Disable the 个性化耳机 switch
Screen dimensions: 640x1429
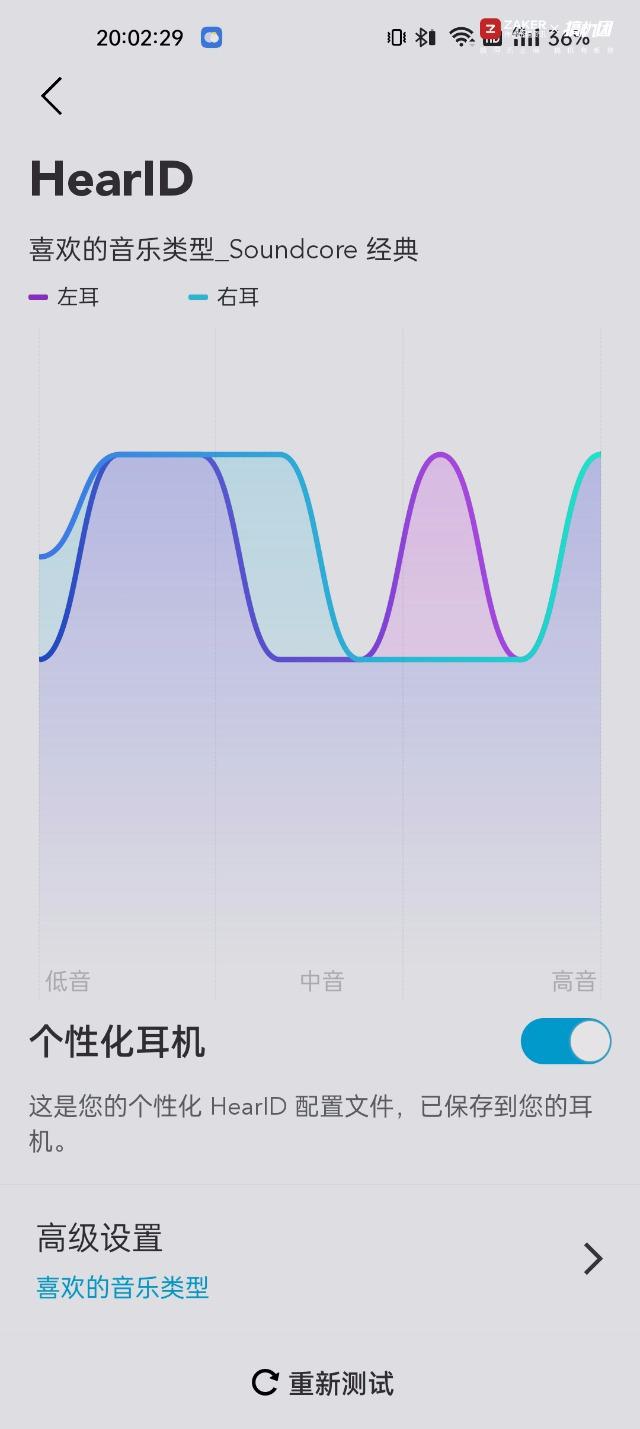point(565,1042)
